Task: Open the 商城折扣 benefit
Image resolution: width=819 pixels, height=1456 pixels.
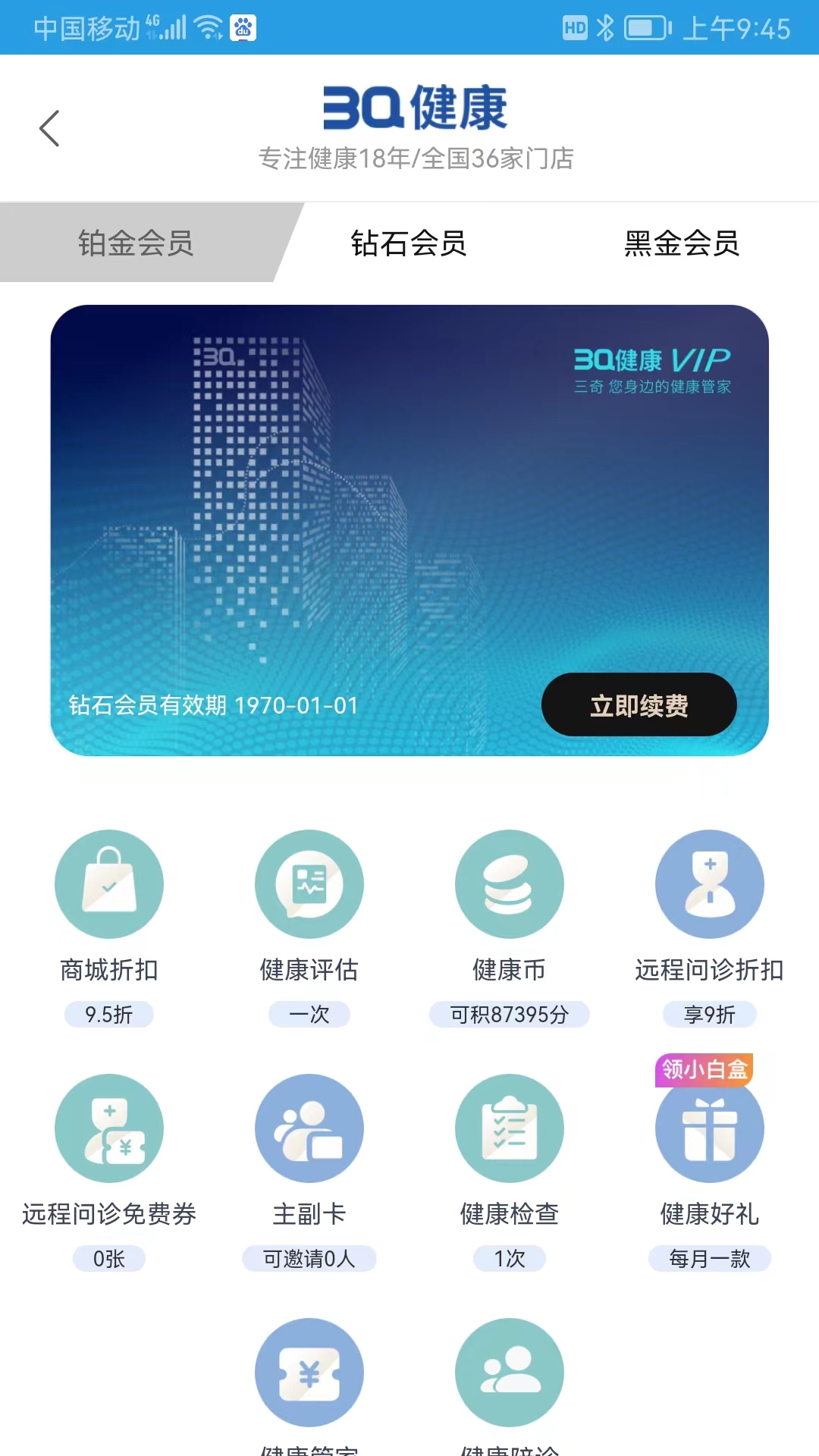Action: 109,884
